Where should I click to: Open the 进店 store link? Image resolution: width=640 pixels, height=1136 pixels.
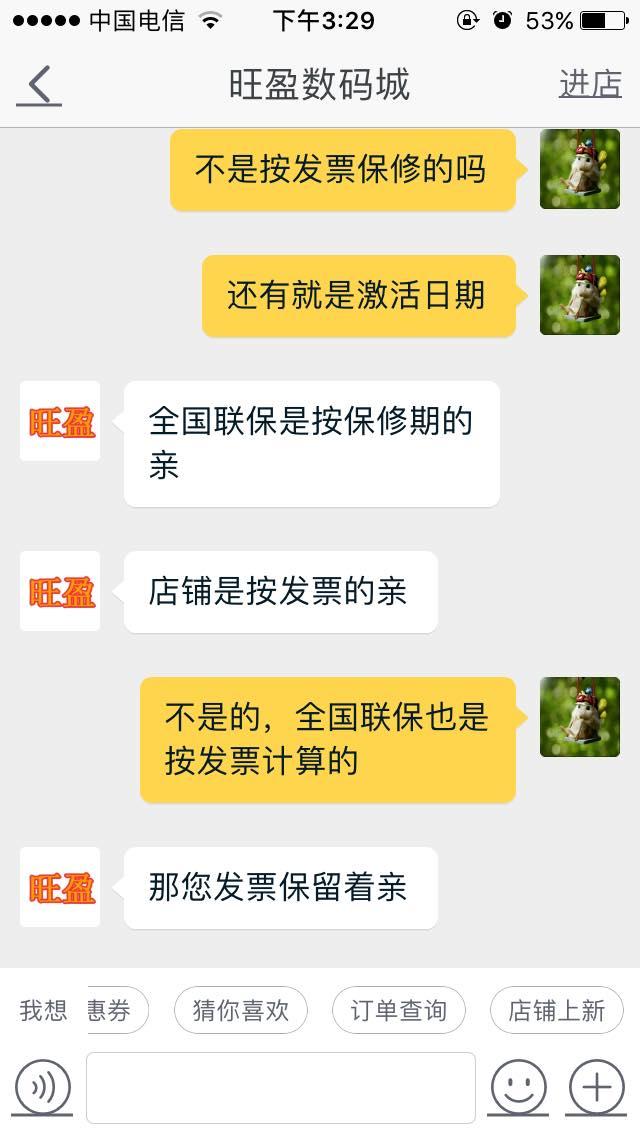point(590,84)
